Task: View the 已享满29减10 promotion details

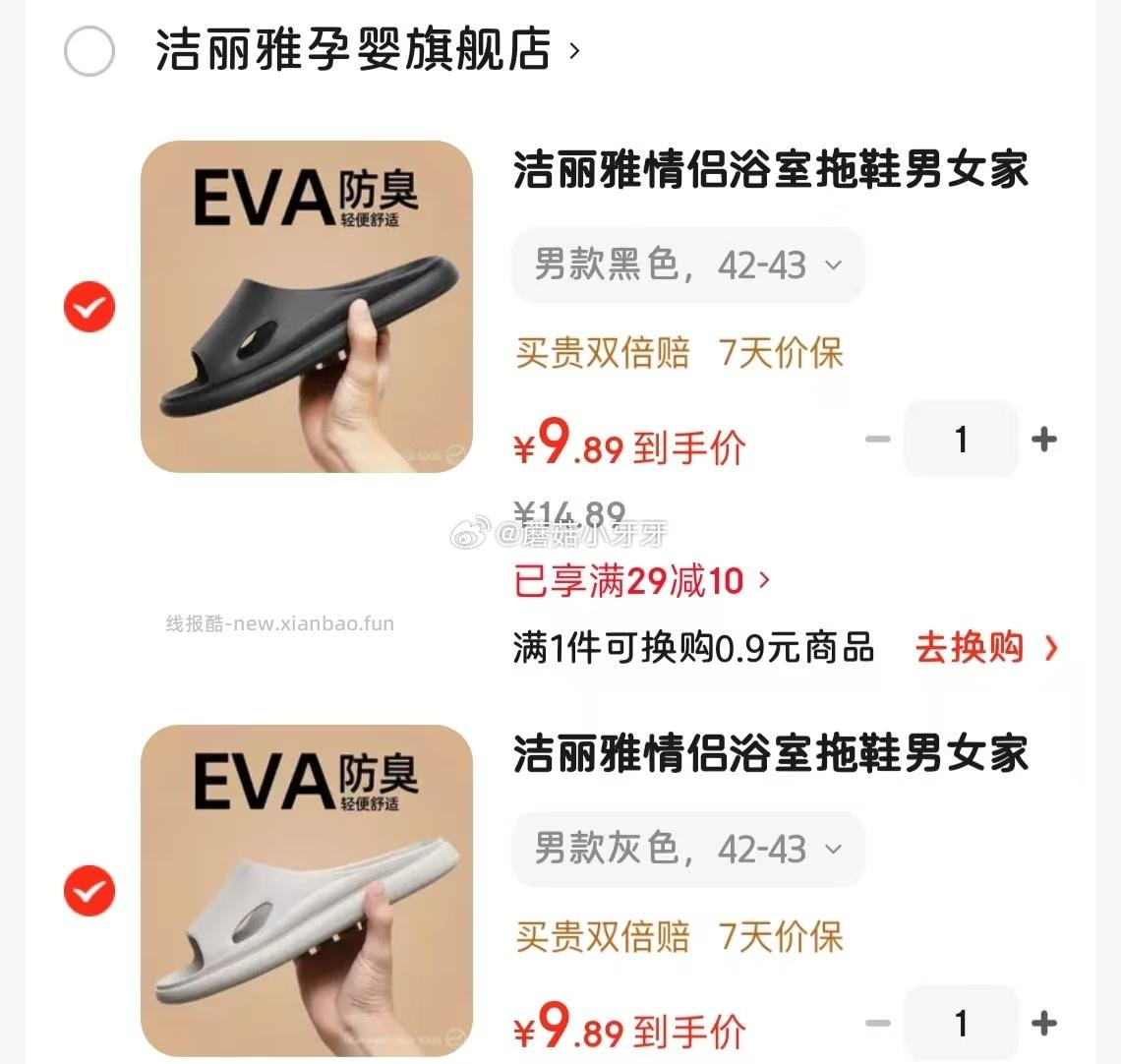Action: (x=642, y=581)
